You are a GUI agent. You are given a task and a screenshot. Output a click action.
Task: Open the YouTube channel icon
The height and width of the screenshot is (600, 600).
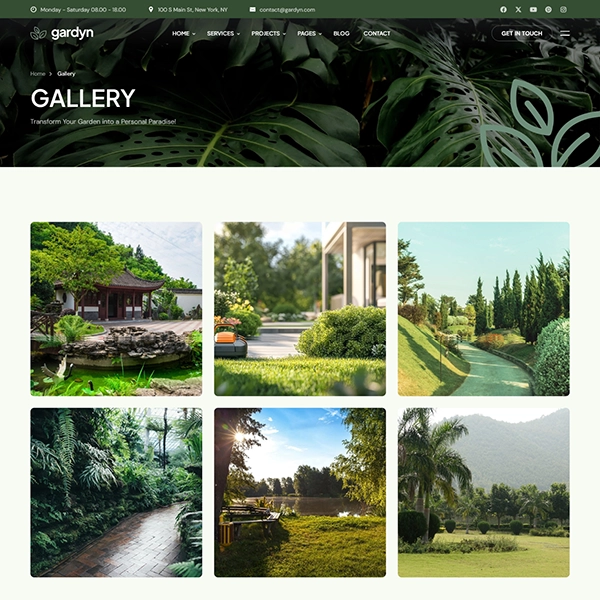coord(533,9)
